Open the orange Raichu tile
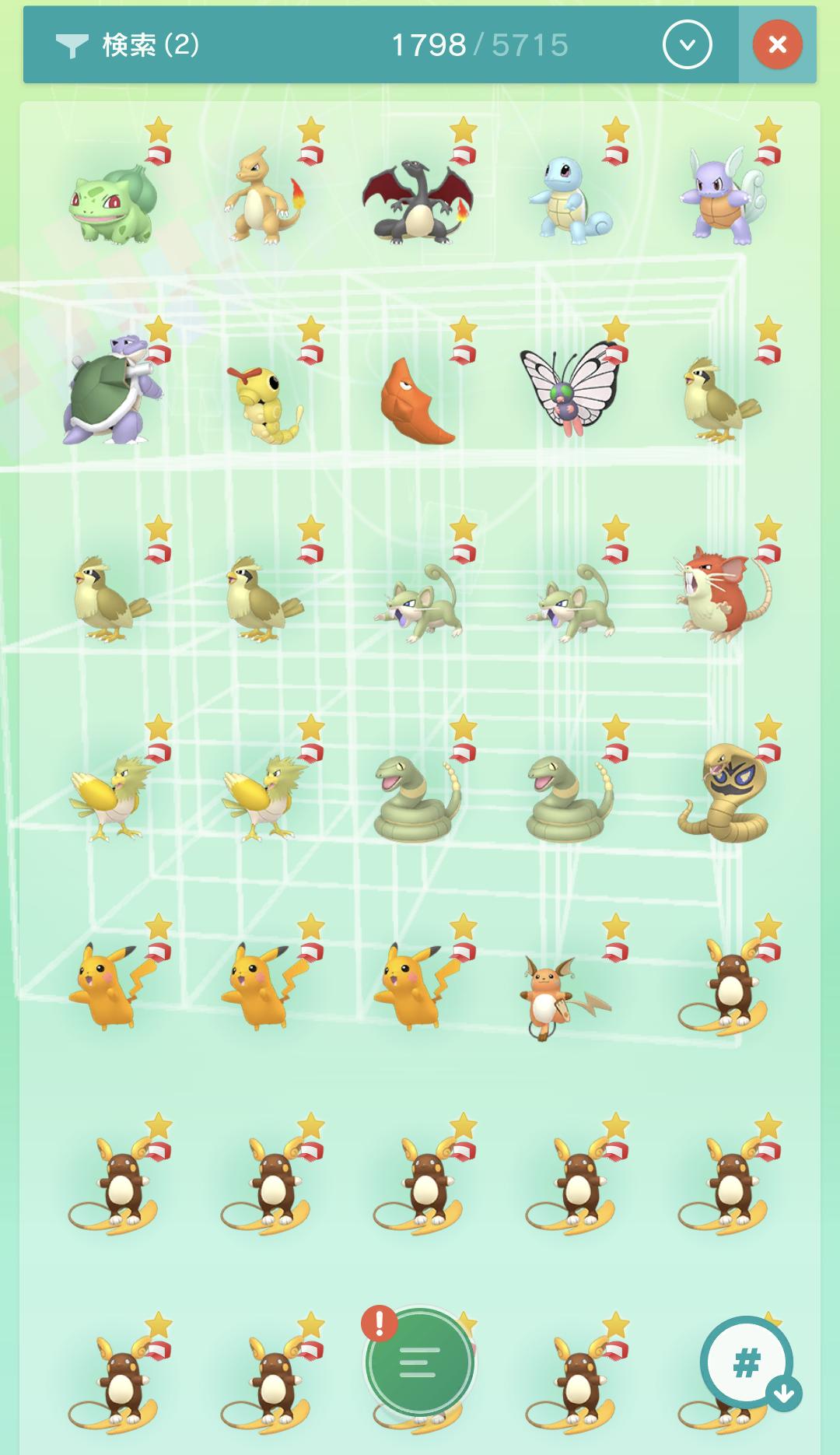The height and width of the screenshot is (1455, 840). tap(572, 984)
